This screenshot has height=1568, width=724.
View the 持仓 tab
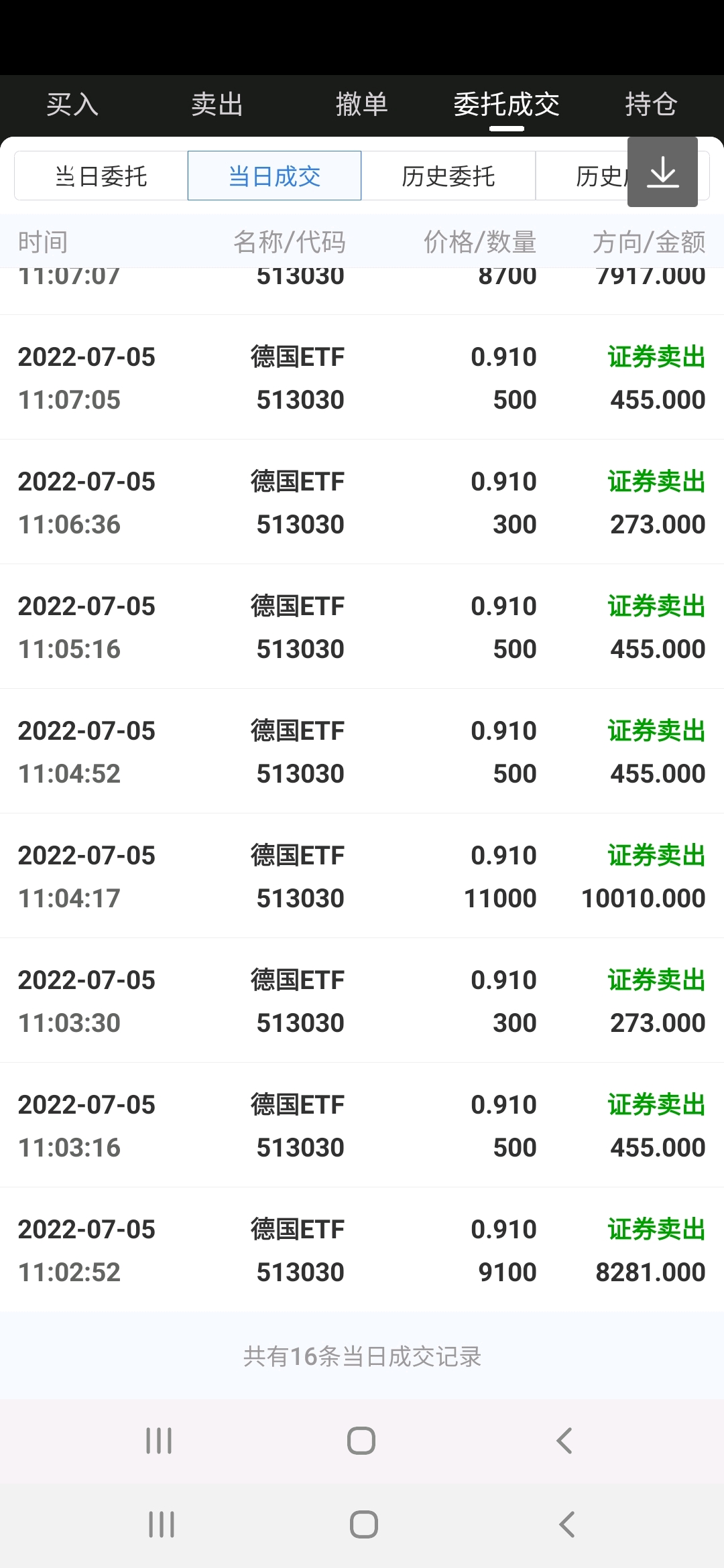pos(651,105)
